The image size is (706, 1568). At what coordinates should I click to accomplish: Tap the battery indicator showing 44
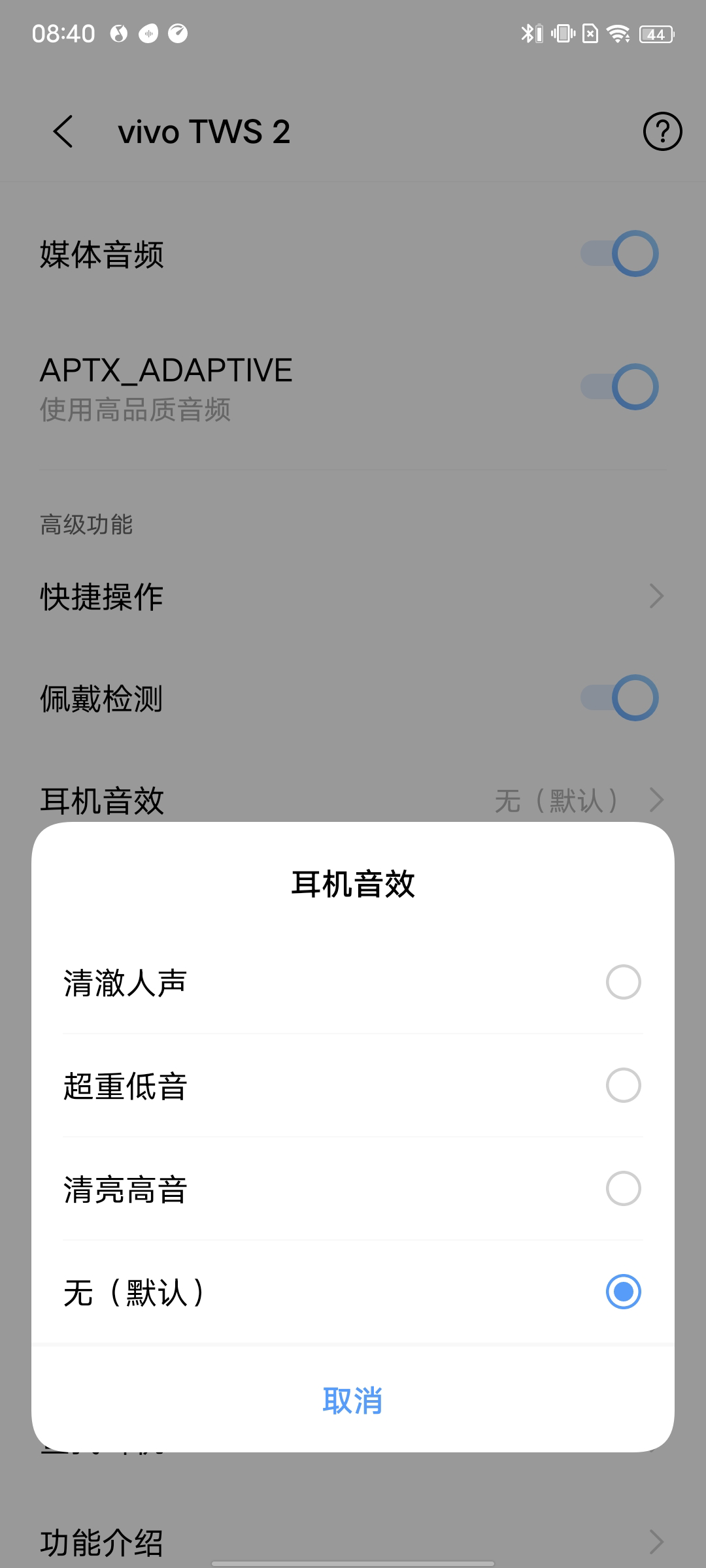(x=654, y=33)
